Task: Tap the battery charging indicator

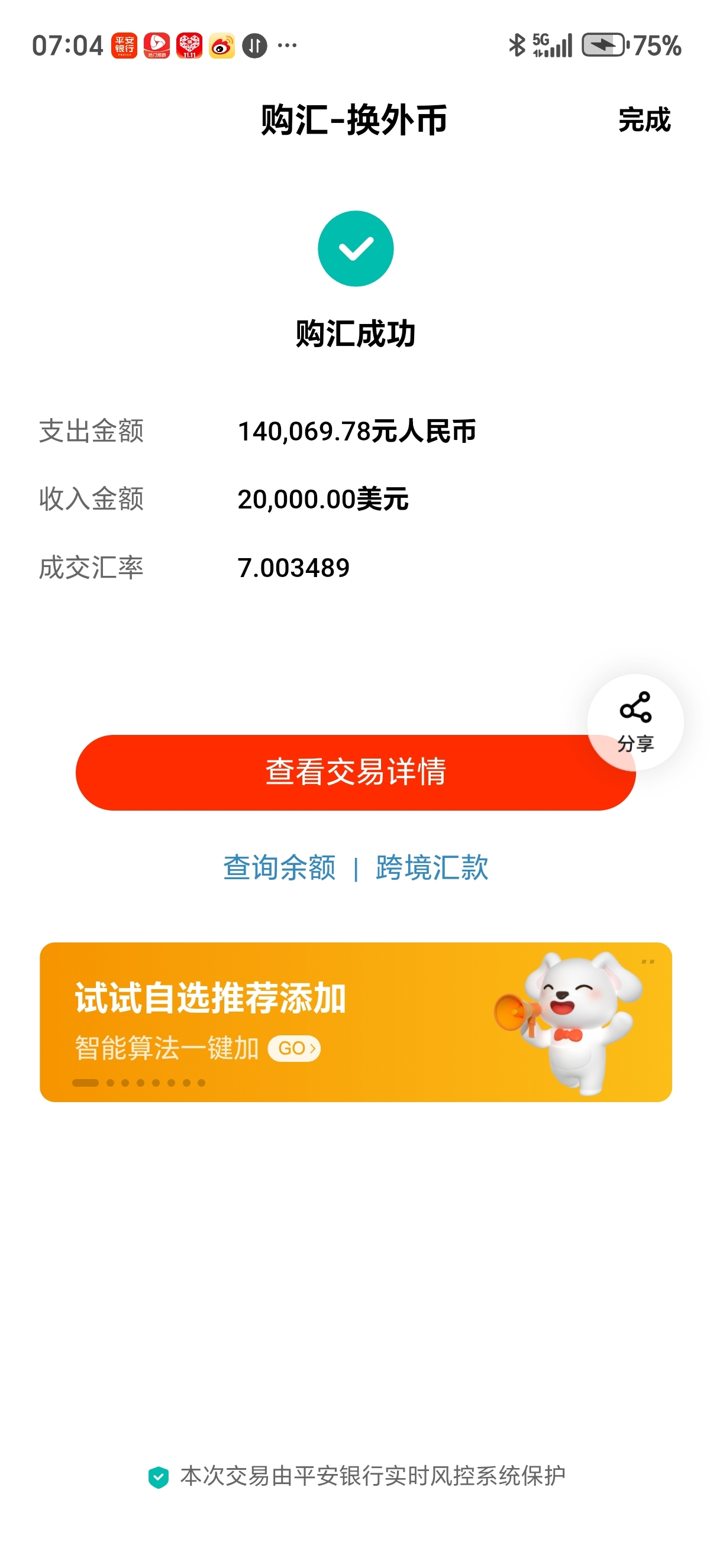Action: click(603, 44)
